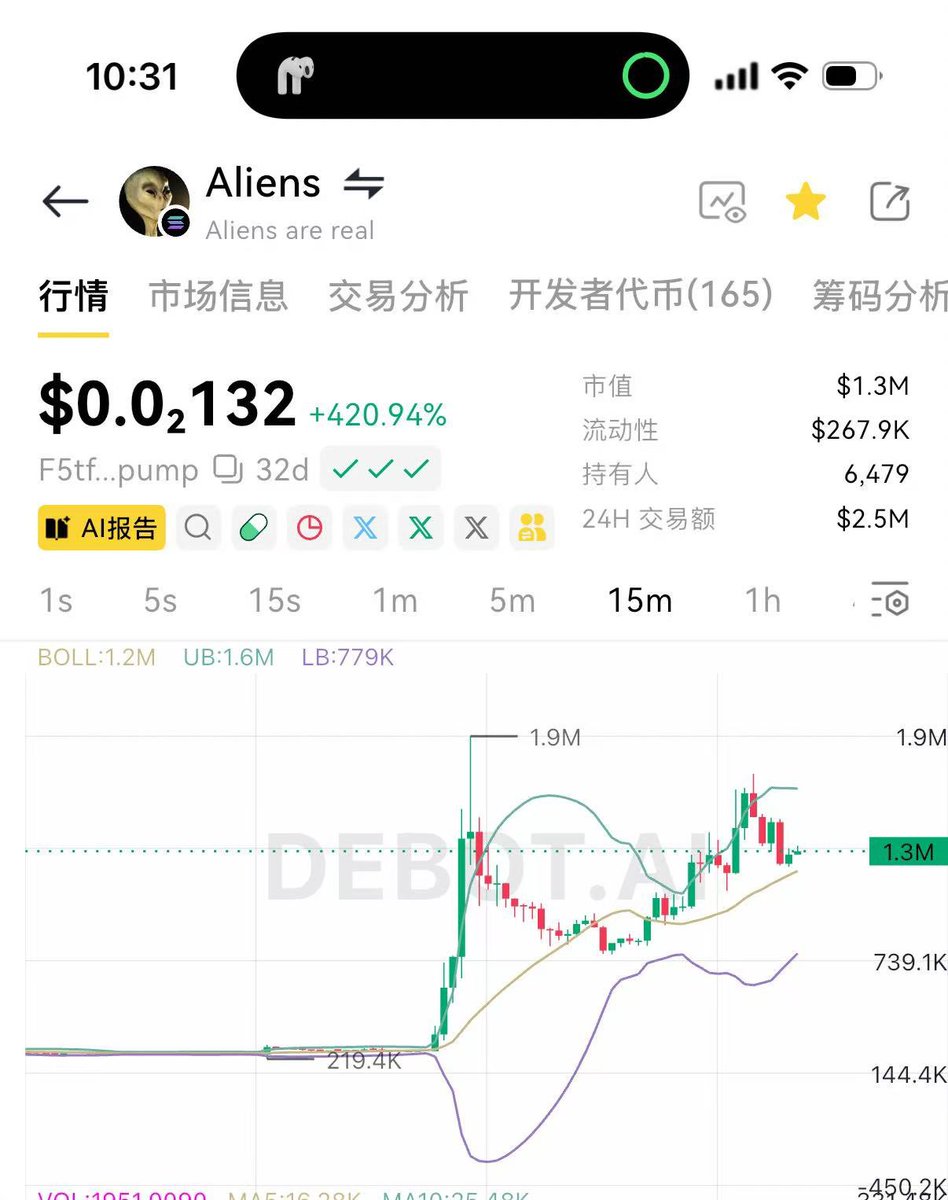Screen dimensions: 948x1200
Task: Open the red pie chart icon
Action: pyautogui.click(x=309, y=528)
